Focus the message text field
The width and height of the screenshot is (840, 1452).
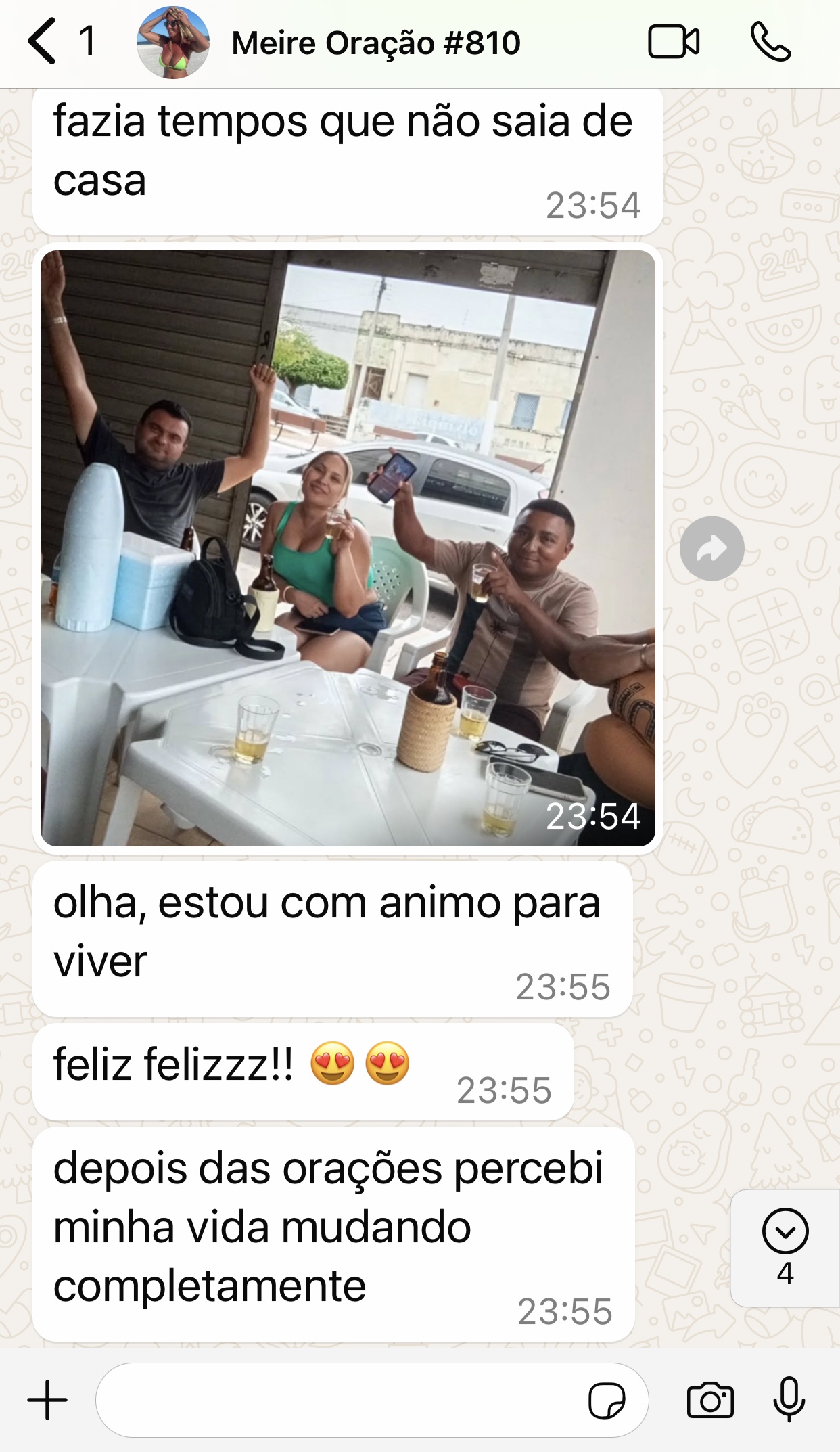pos(338,1400)
